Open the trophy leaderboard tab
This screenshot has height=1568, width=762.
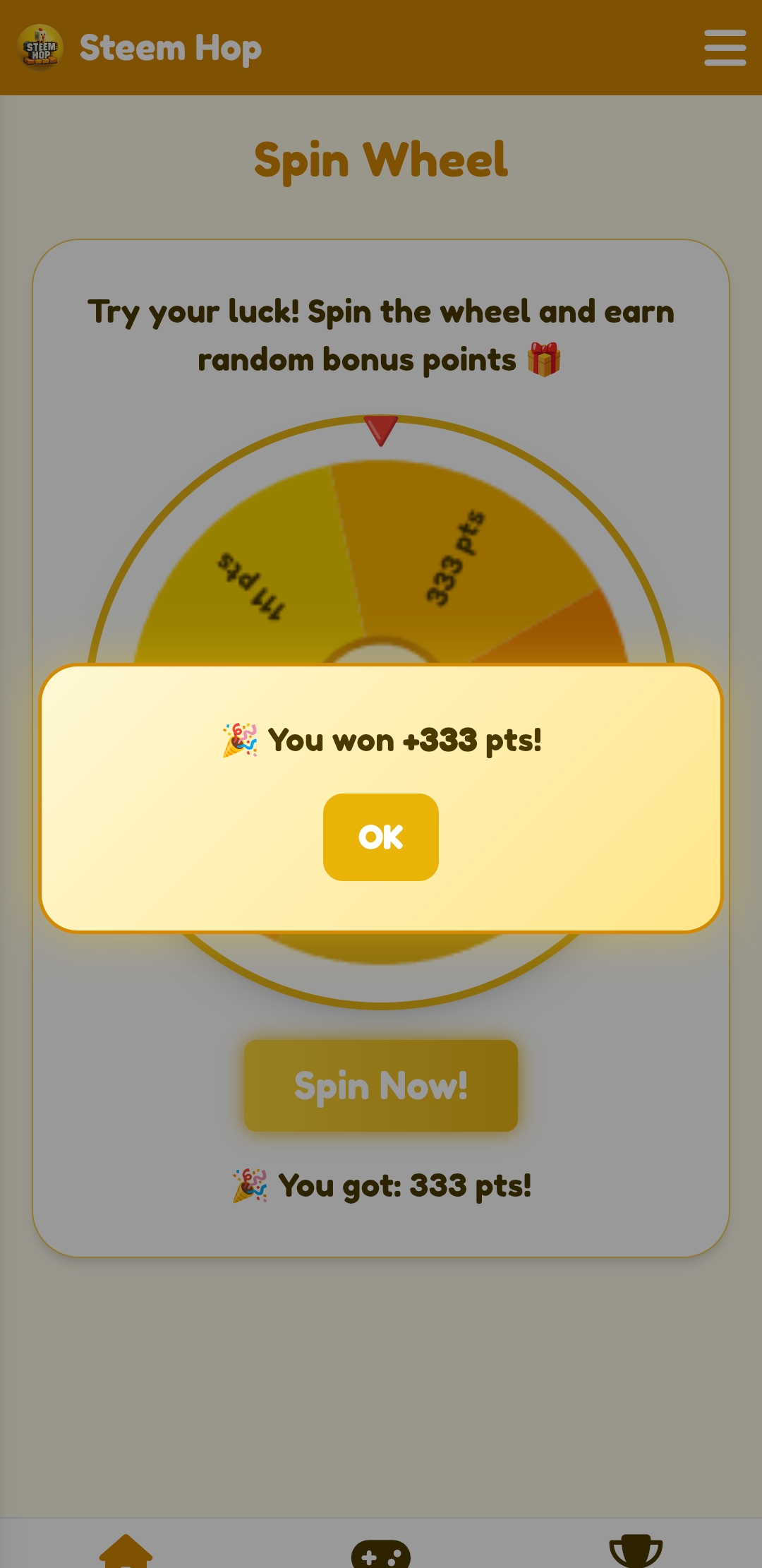tap(636, 1552)
